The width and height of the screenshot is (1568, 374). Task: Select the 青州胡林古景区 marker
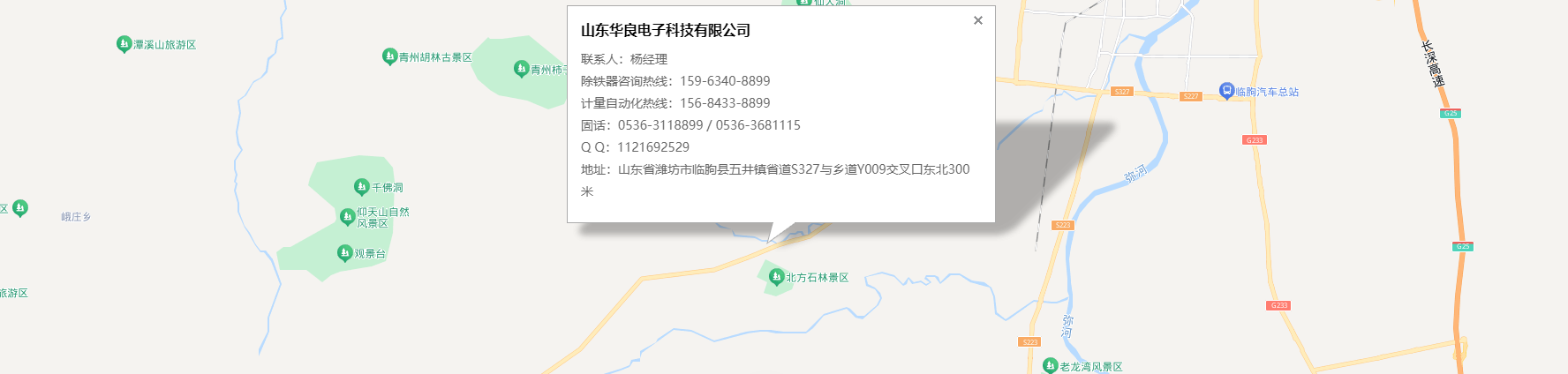point(389,56)
